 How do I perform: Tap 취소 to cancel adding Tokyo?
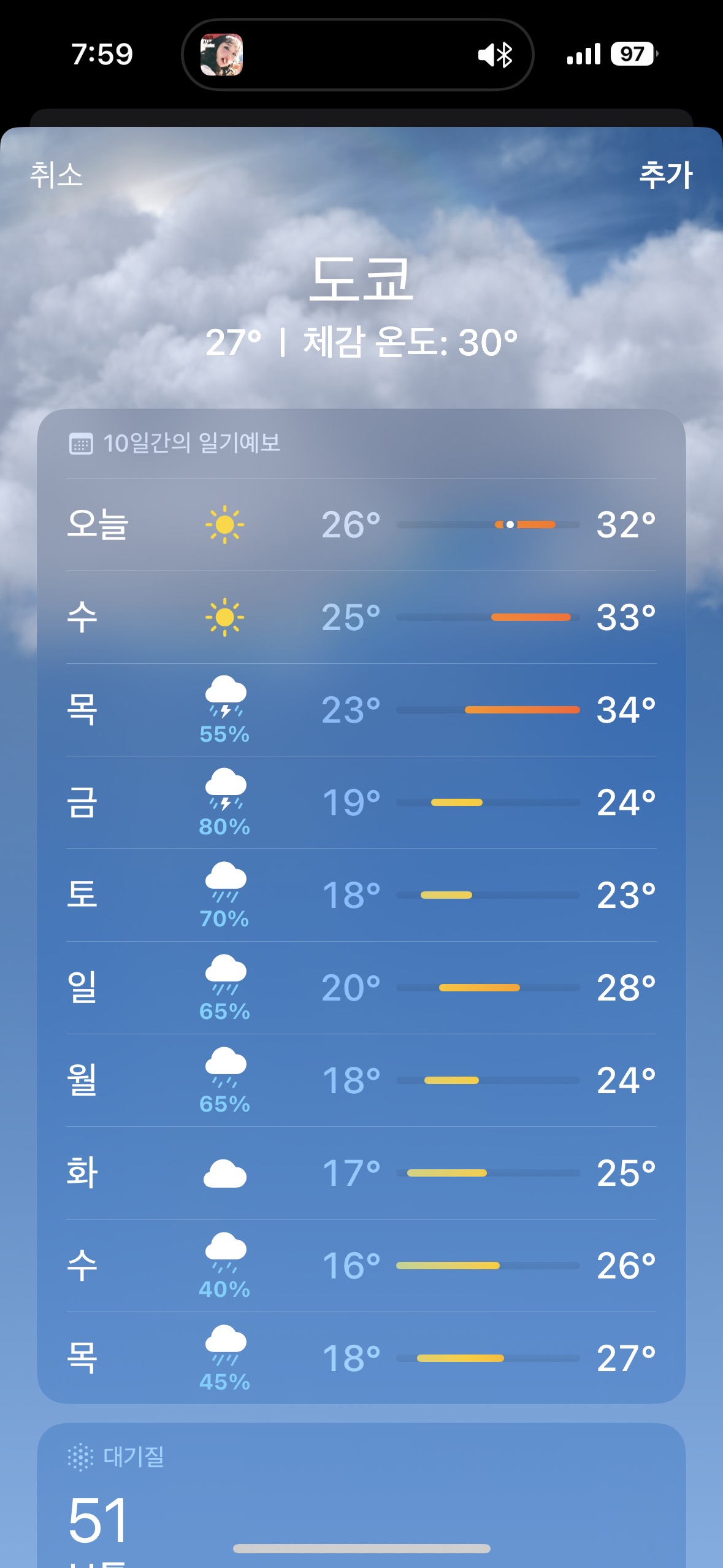(56, 175)
